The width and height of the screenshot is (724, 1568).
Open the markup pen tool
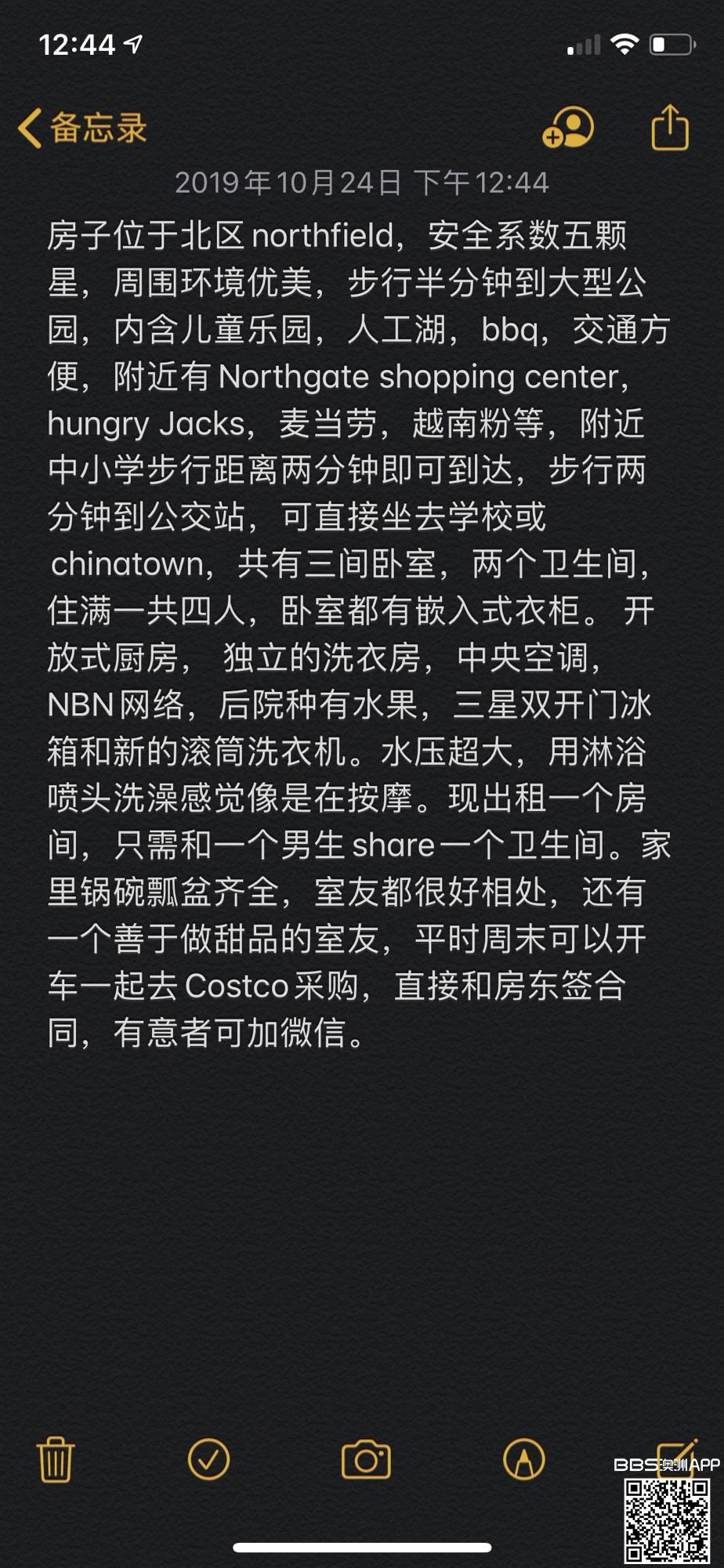click(523, 1459)
